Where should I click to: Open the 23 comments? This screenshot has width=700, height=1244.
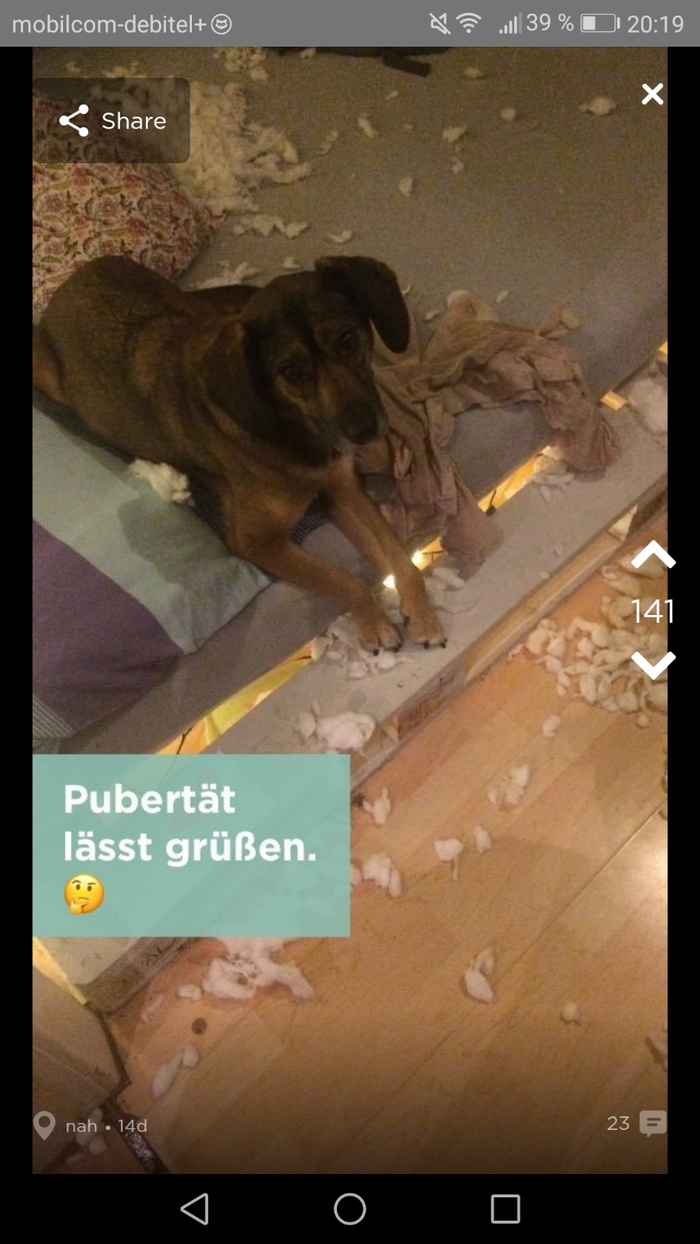637,1124
